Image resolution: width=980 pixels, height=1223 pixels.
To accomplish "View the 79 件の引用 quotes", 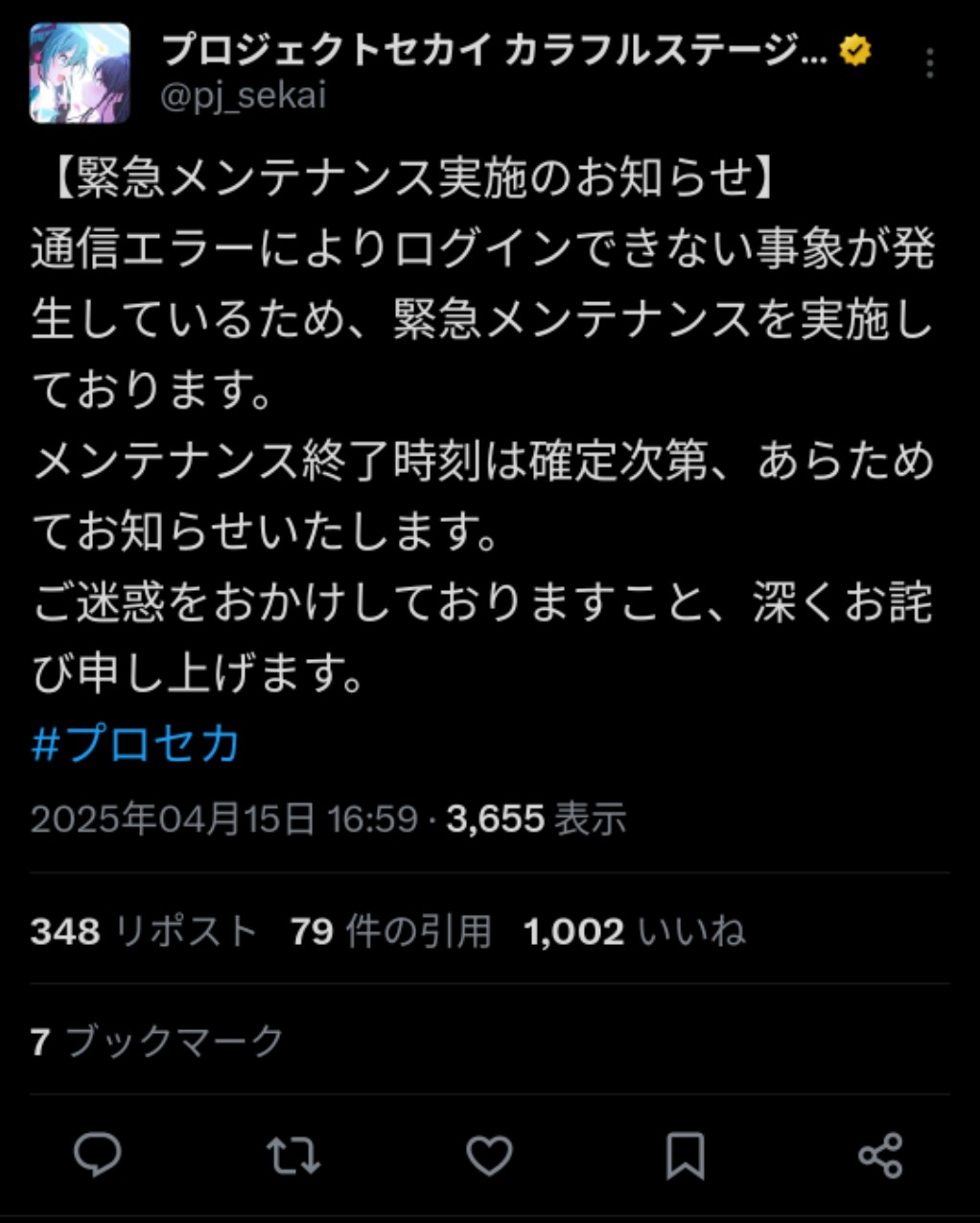I will tap(390, 930).
